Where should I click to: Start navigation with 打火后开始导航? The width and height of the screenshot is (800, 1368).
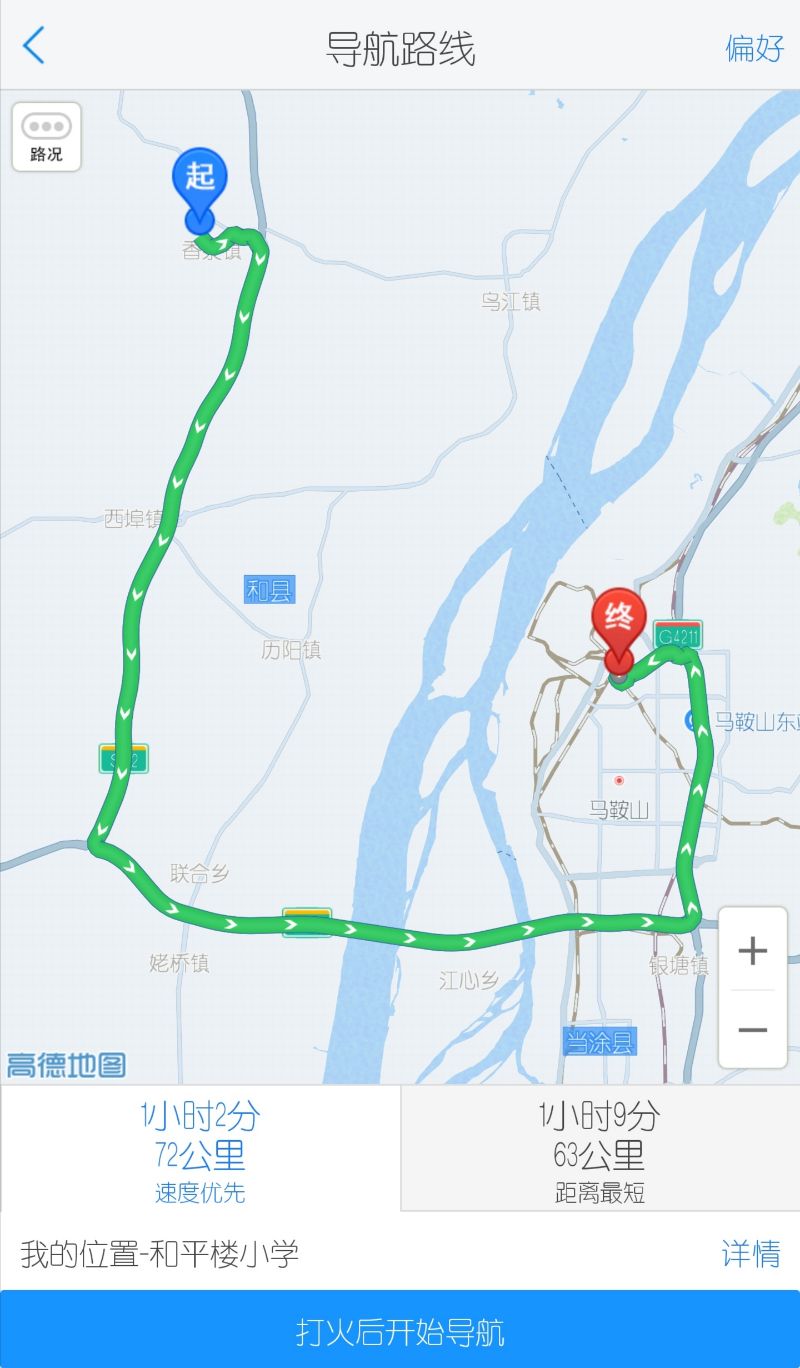400,1330
